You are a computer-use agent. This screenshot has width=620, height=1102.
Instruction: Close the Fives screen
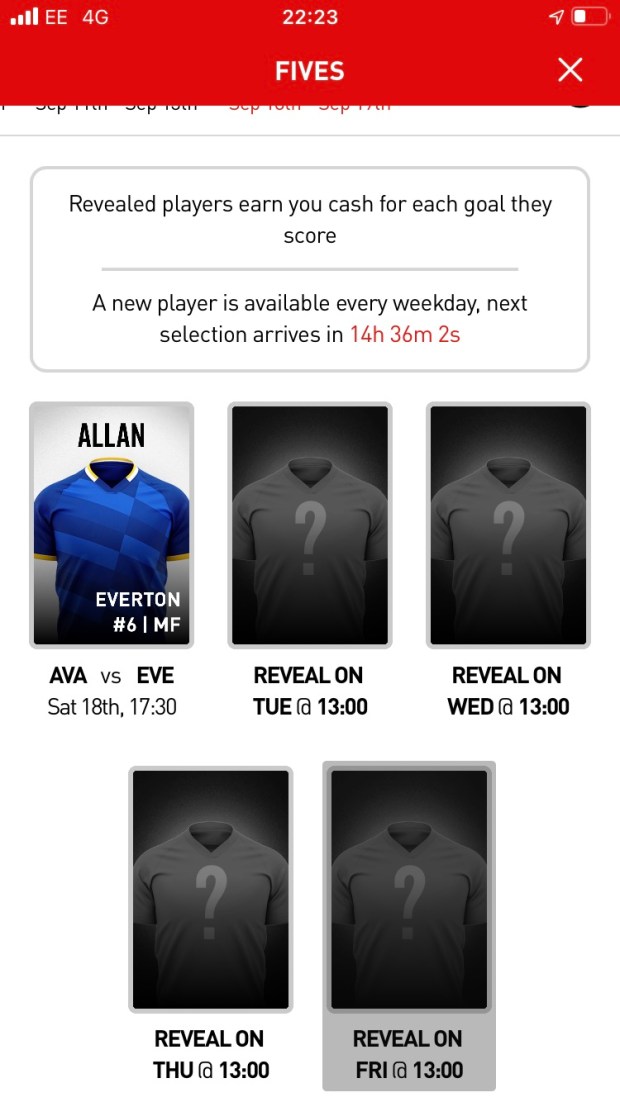(570, 70)
